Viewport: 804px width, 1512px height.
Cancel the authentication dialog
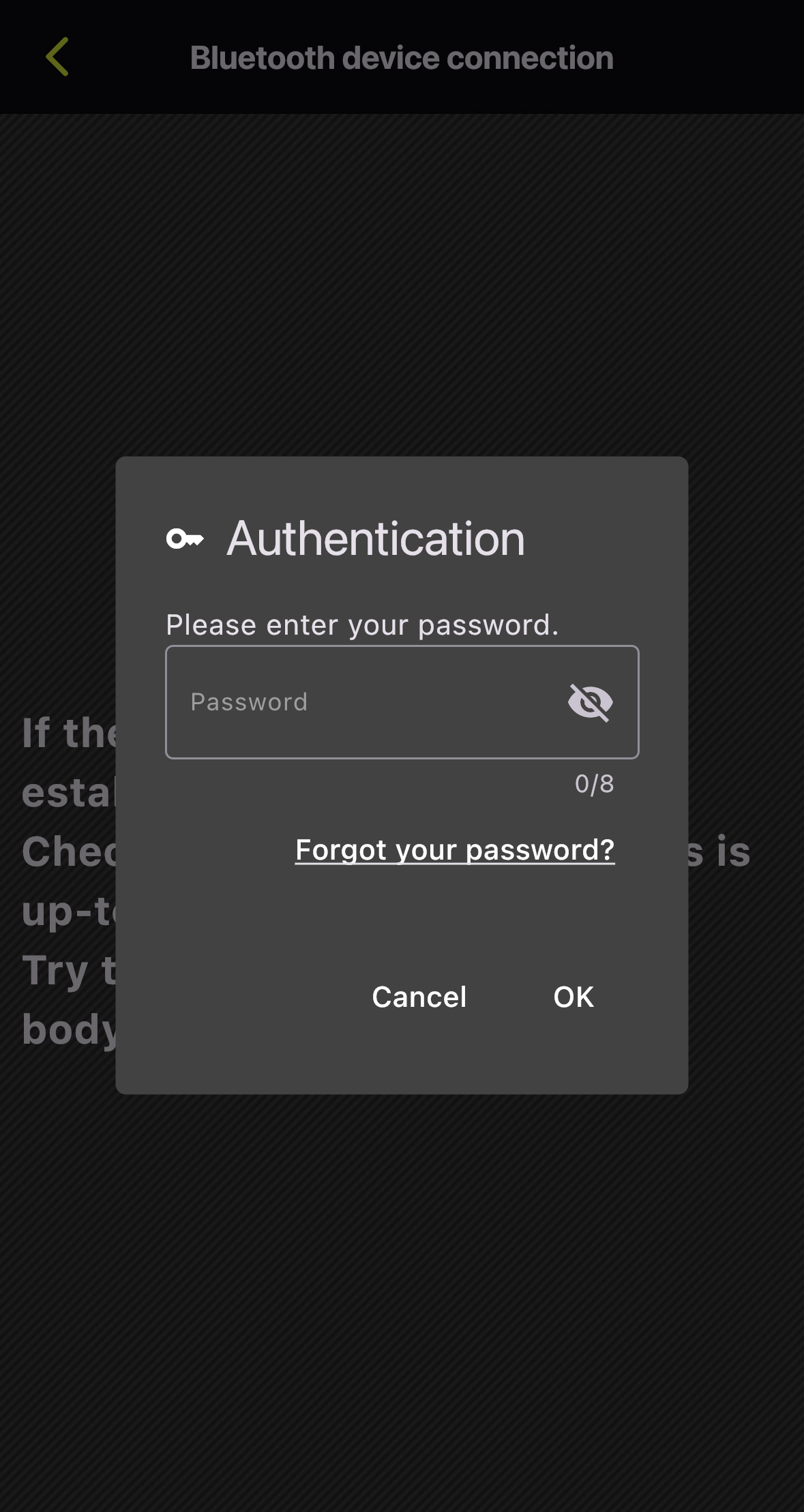pos(419,997)
